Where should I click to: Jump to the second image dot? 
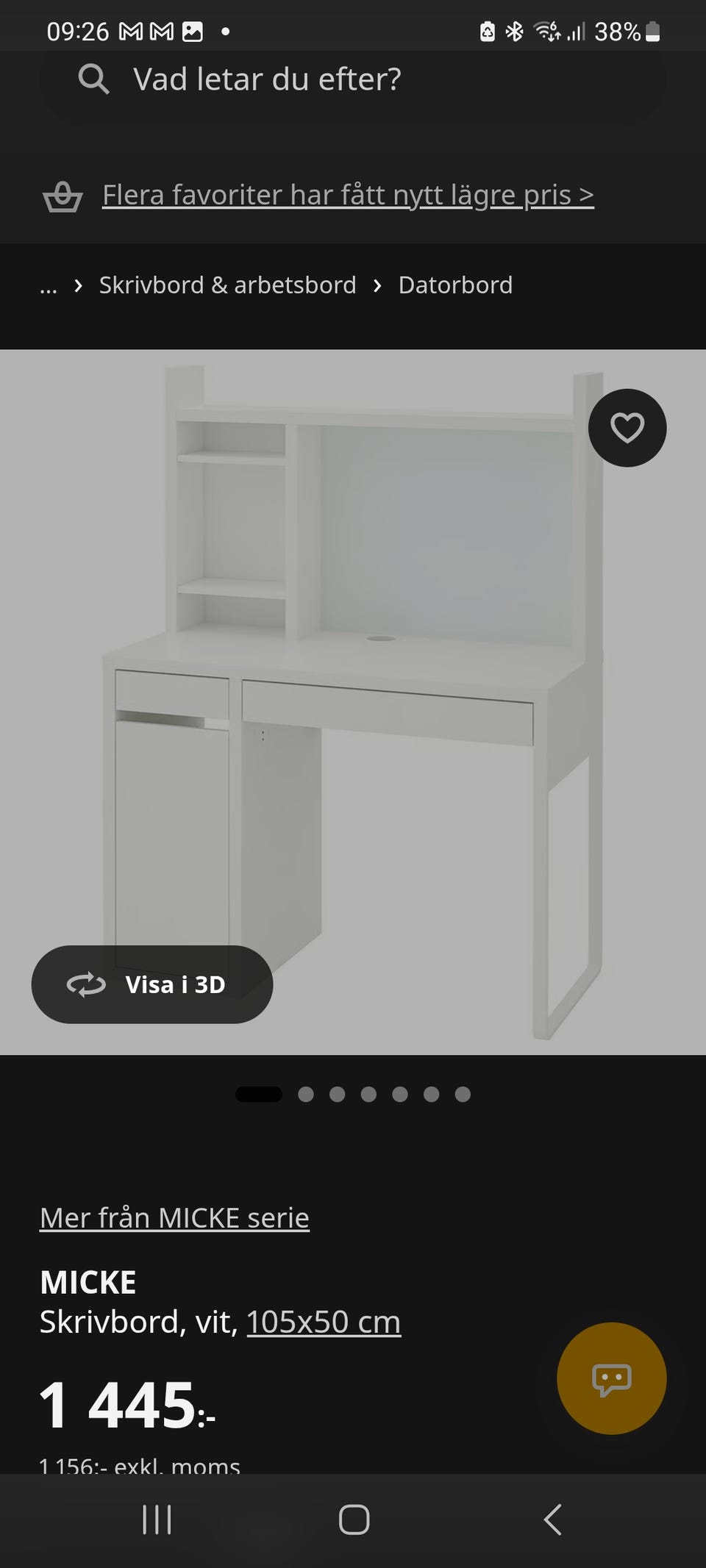(x=306, y=1095)
